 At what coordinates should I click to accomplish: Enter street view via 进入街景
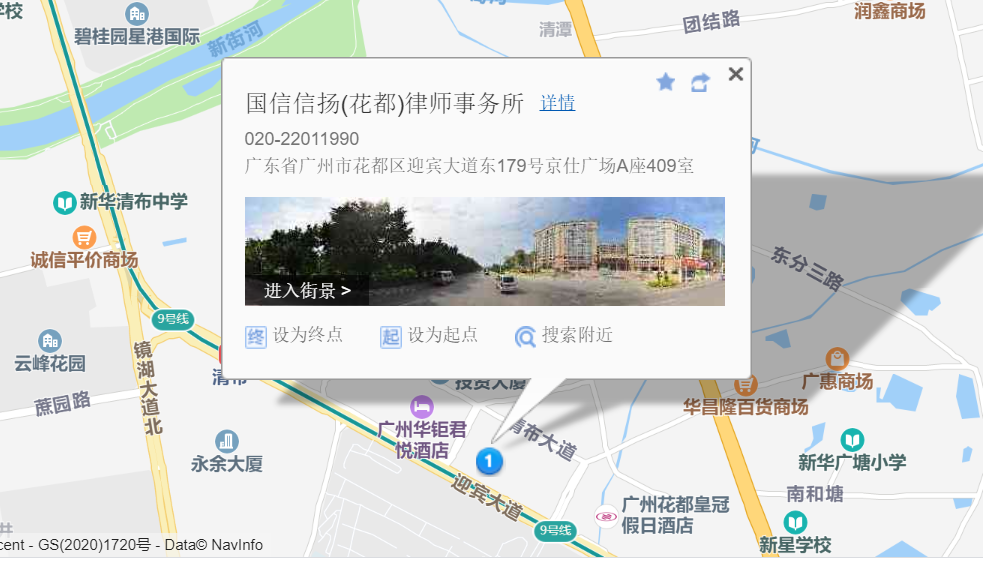click(307, 291)
